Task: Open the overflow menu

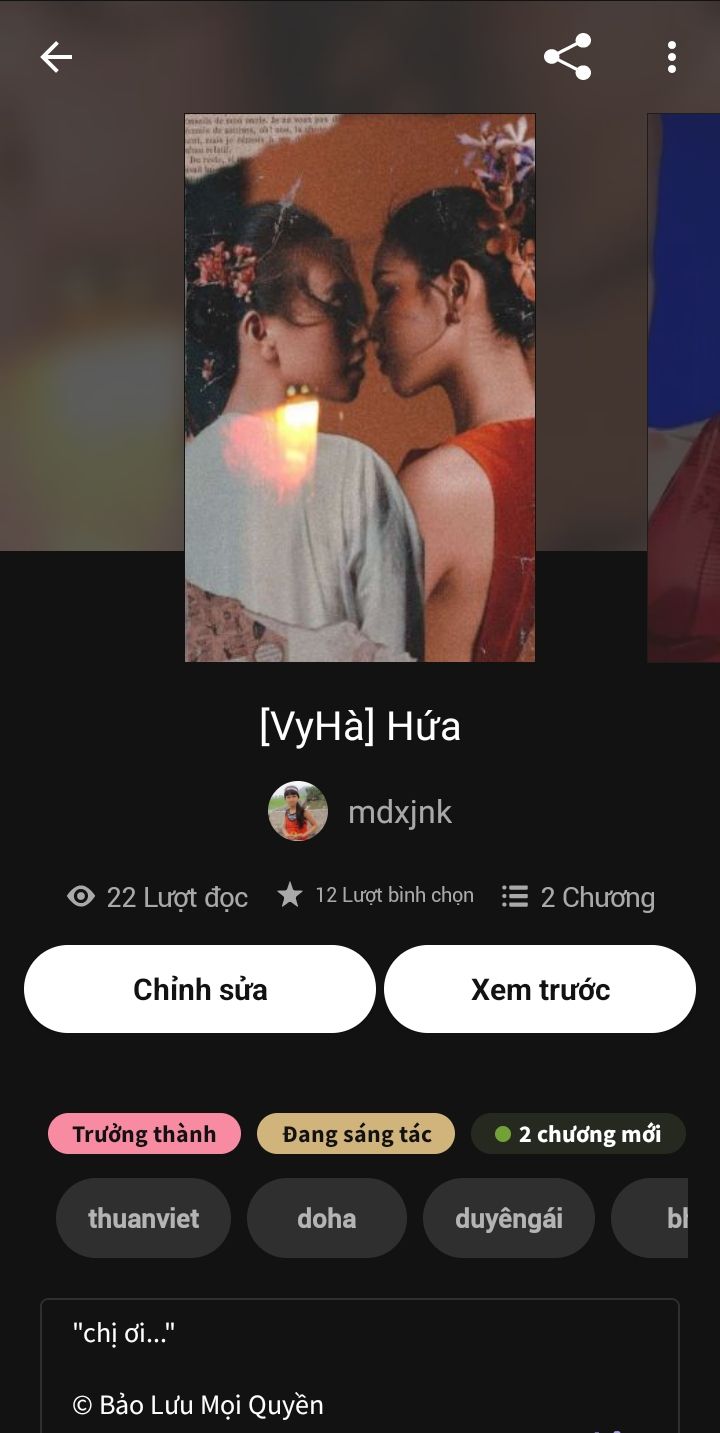Action: tap(672, 57)
